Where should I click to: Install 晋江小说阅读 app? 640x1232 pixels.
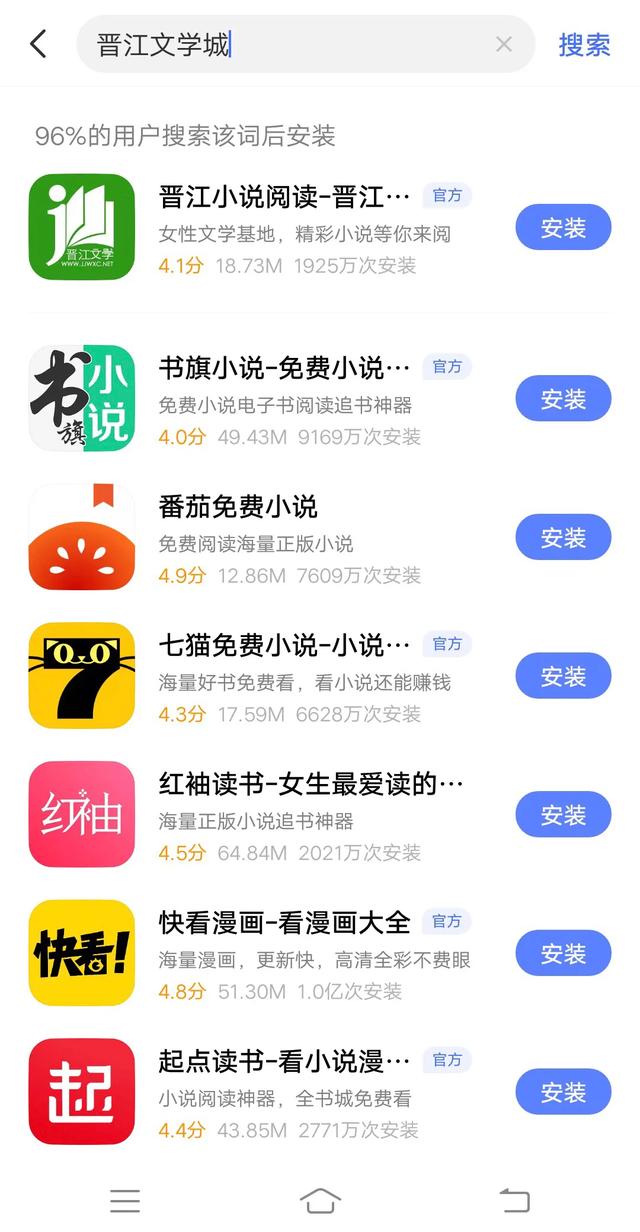click(x=563, y=228)
